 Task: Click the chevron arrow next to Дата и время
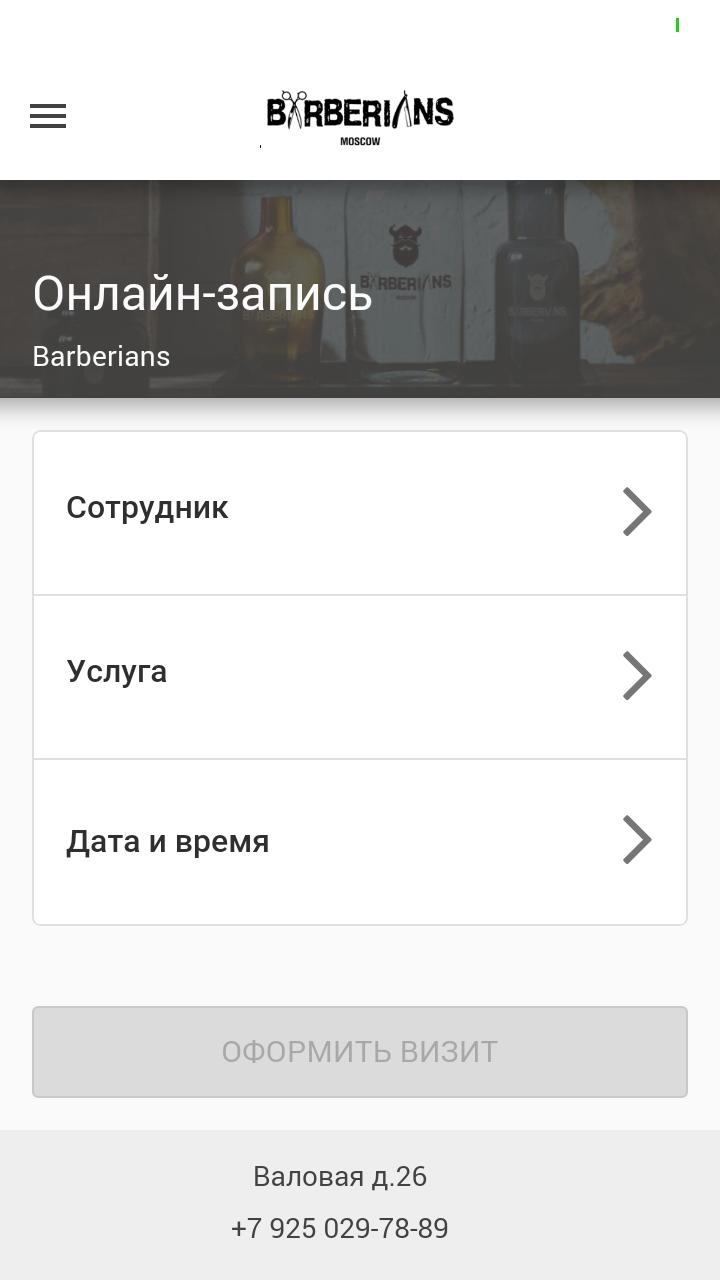637,840
